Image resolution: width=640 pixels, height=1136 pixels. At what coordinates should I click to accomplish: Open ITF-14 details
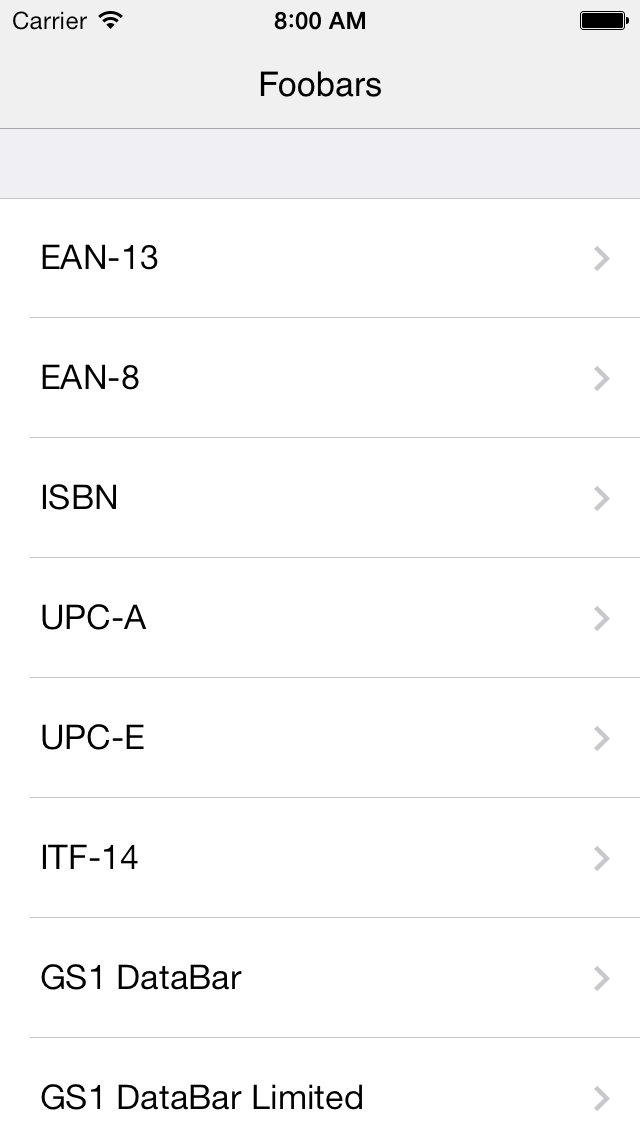[320, 858]
